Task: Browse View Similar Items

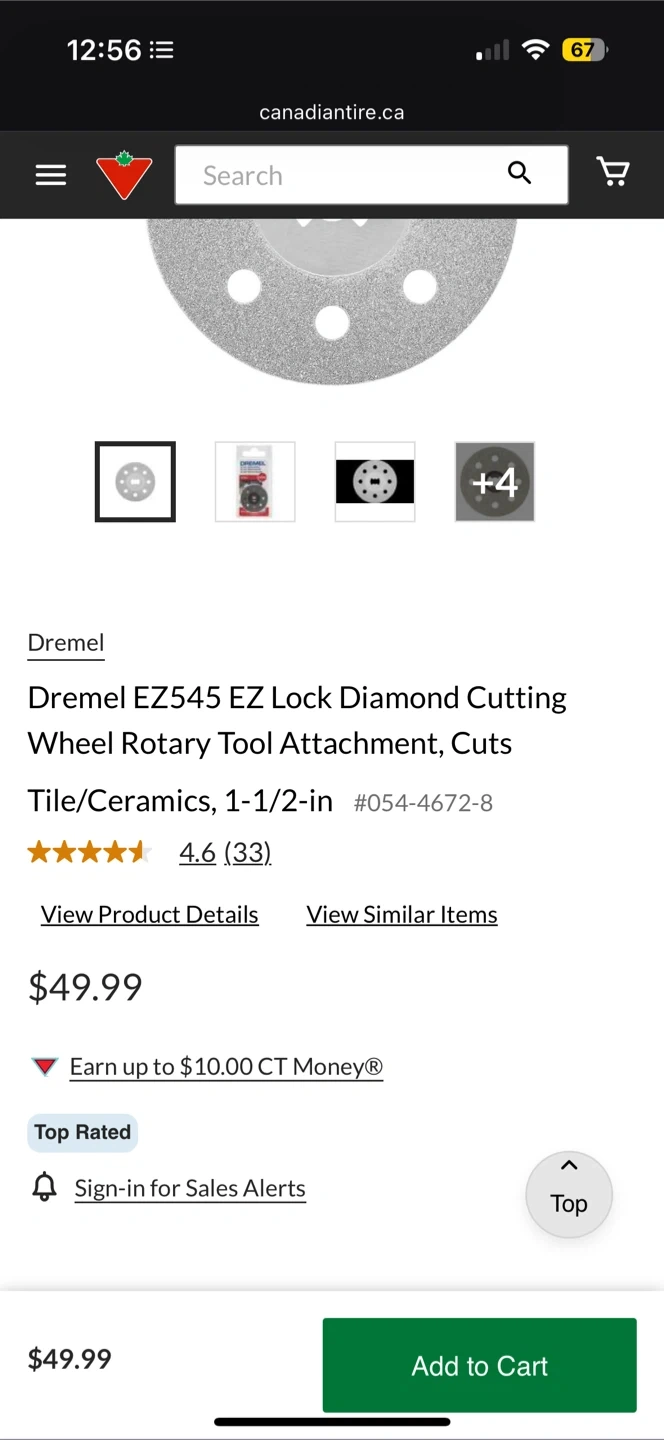Action: coord(402,914)
